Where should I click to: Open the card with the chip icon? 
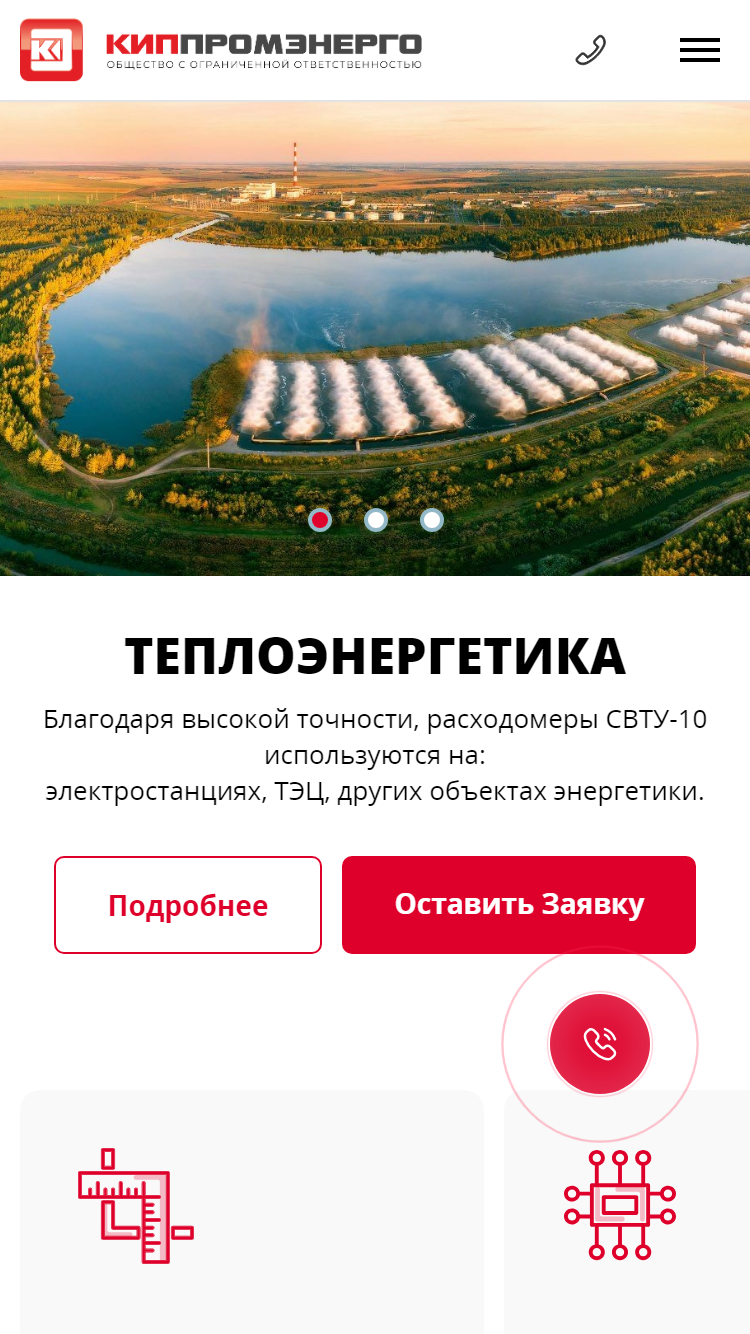tap(627, 1212)
